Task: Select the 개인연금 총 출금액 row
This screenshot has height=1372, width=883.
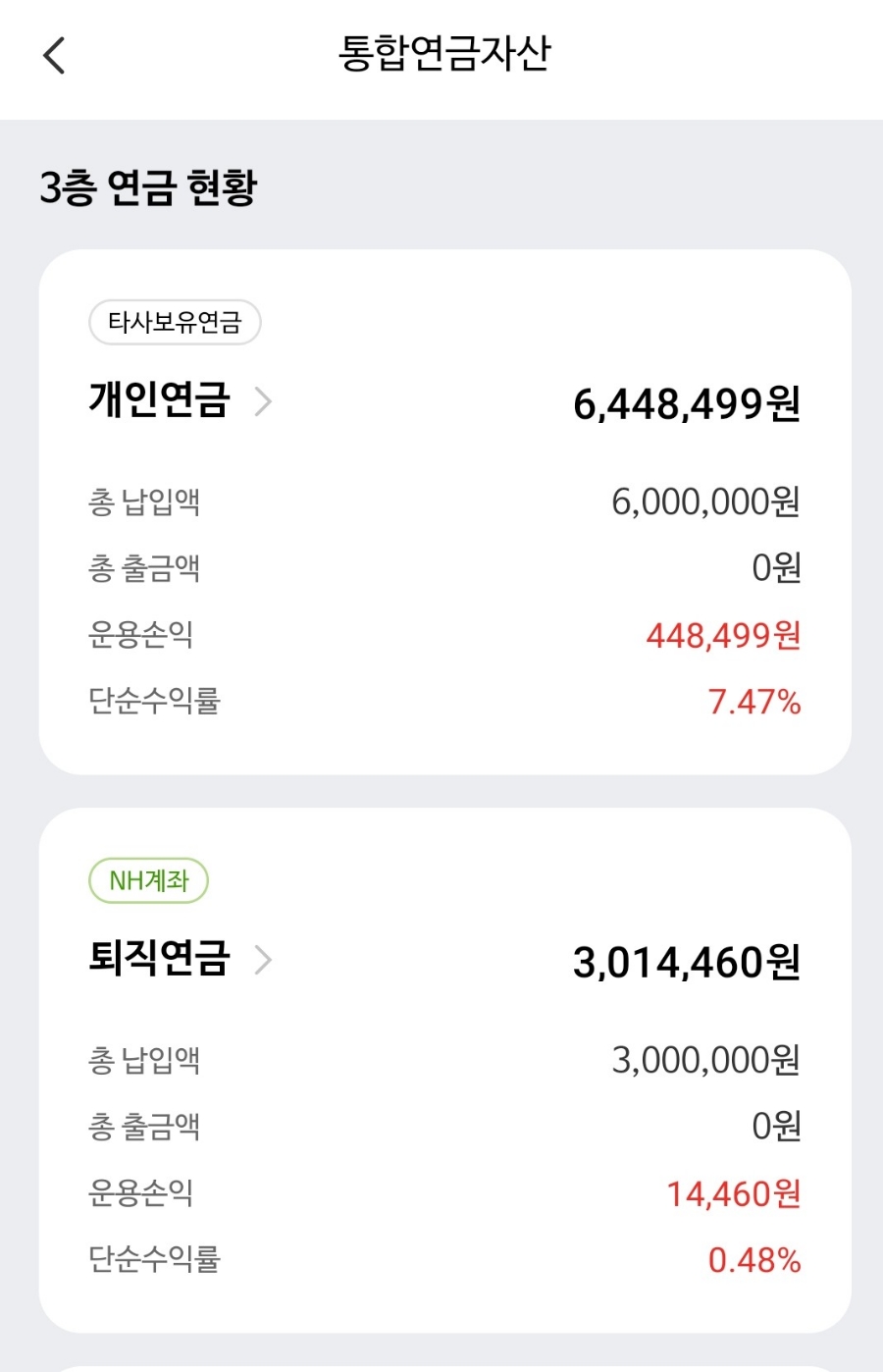Action: (x=441, y=569)
